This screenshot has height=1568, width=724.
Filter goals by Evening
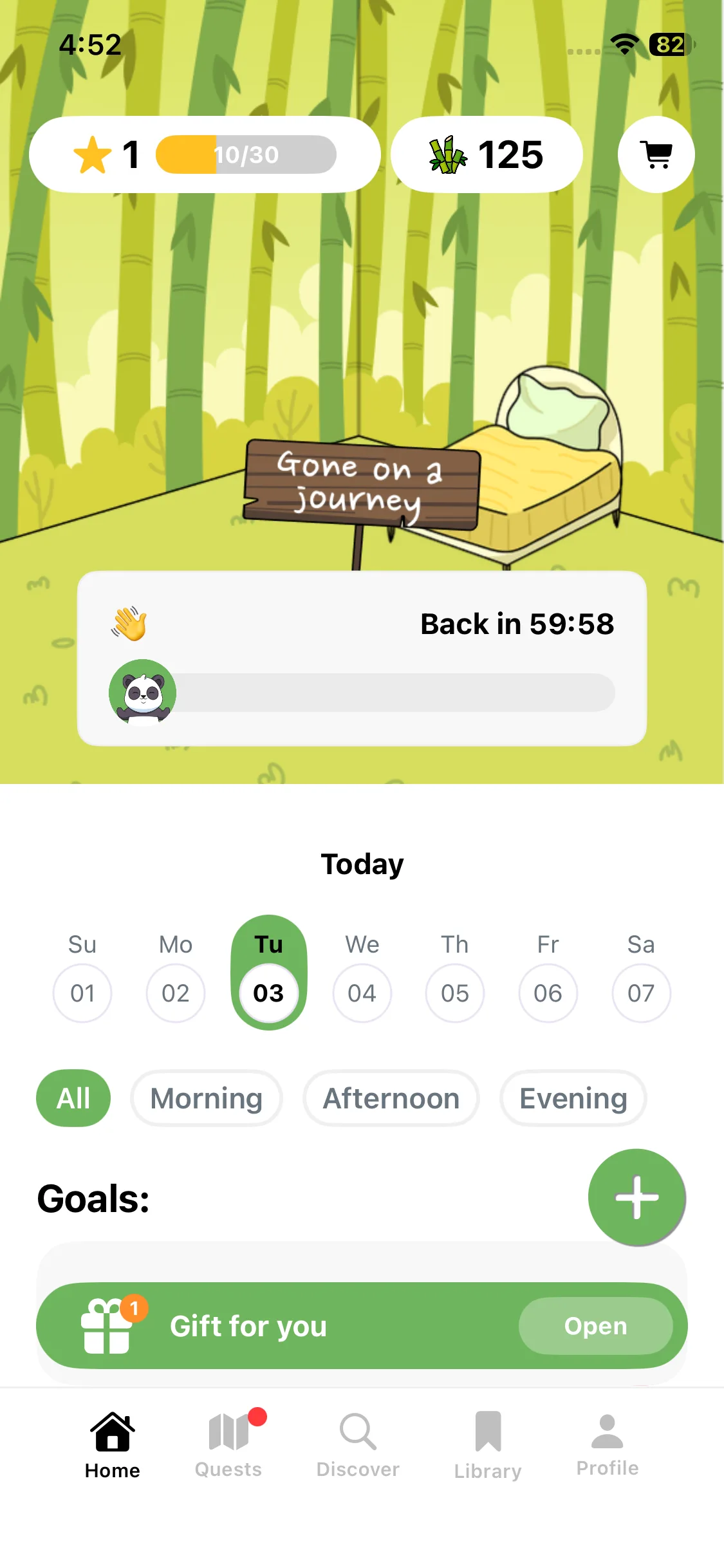573,1098
